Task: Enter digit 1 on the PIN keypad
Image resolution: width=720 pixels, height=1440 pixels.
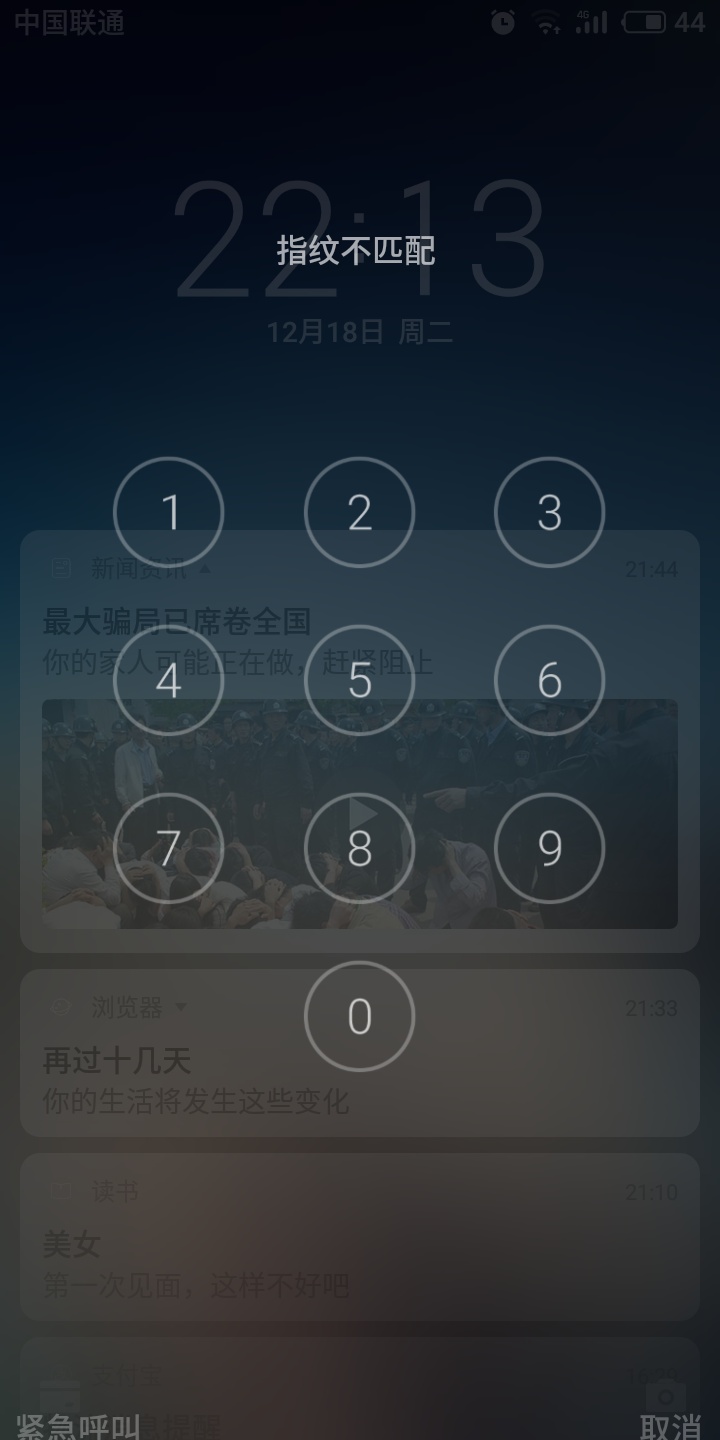Action: (169, 512)
